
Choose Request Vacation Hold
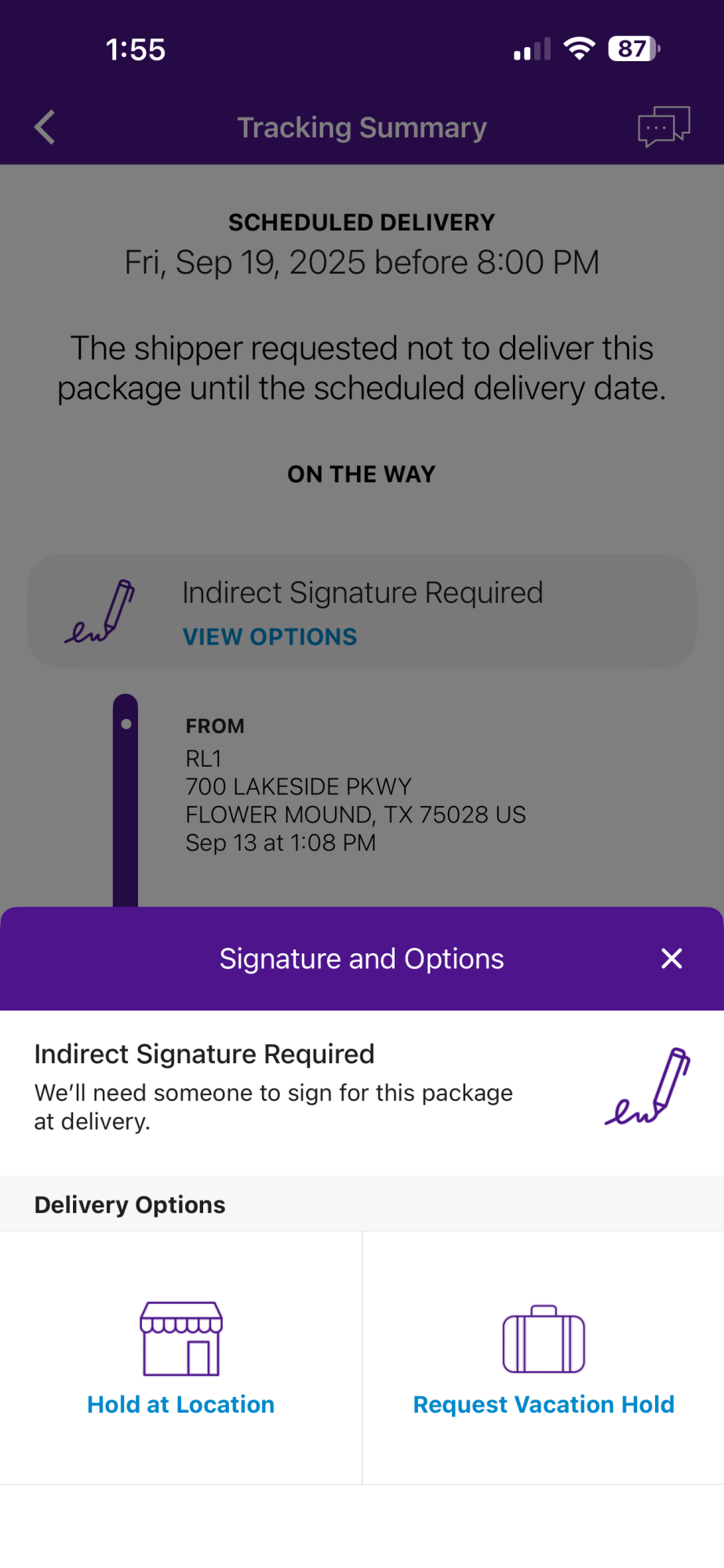coord(544,1358)
